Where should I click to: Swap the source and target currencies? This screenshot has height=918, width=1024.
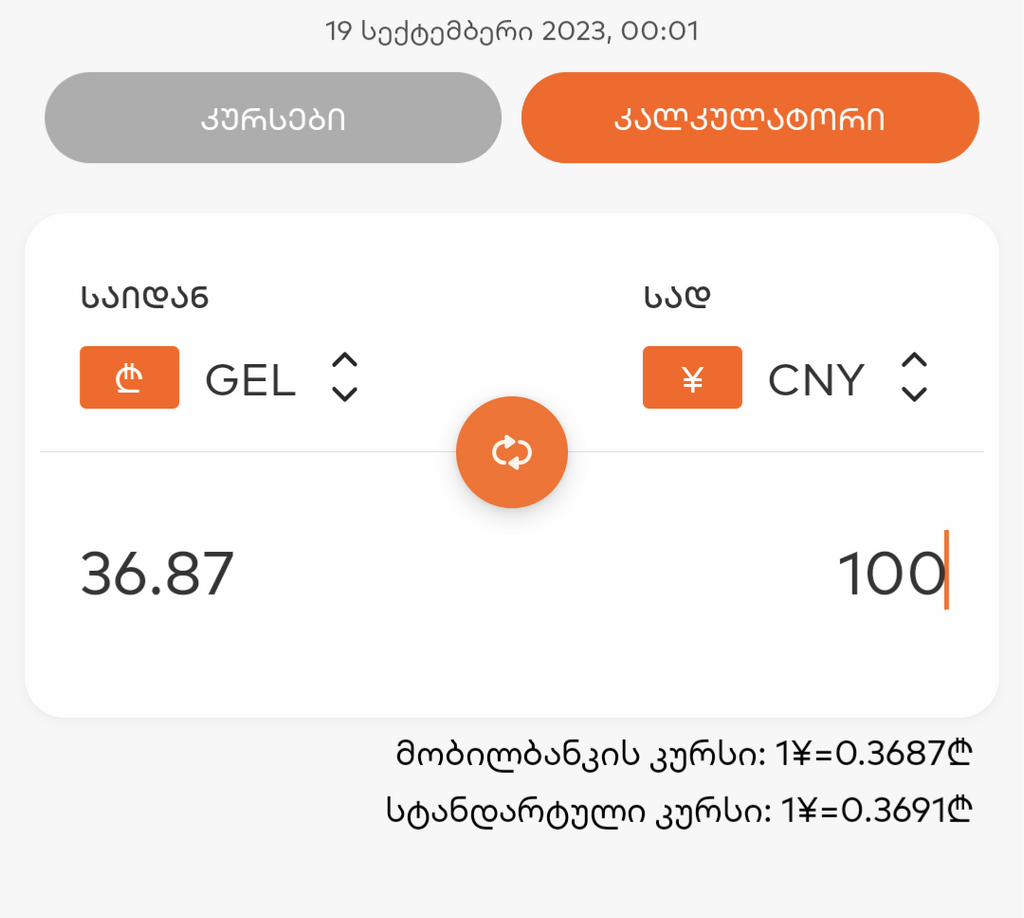tap(512, 452)
